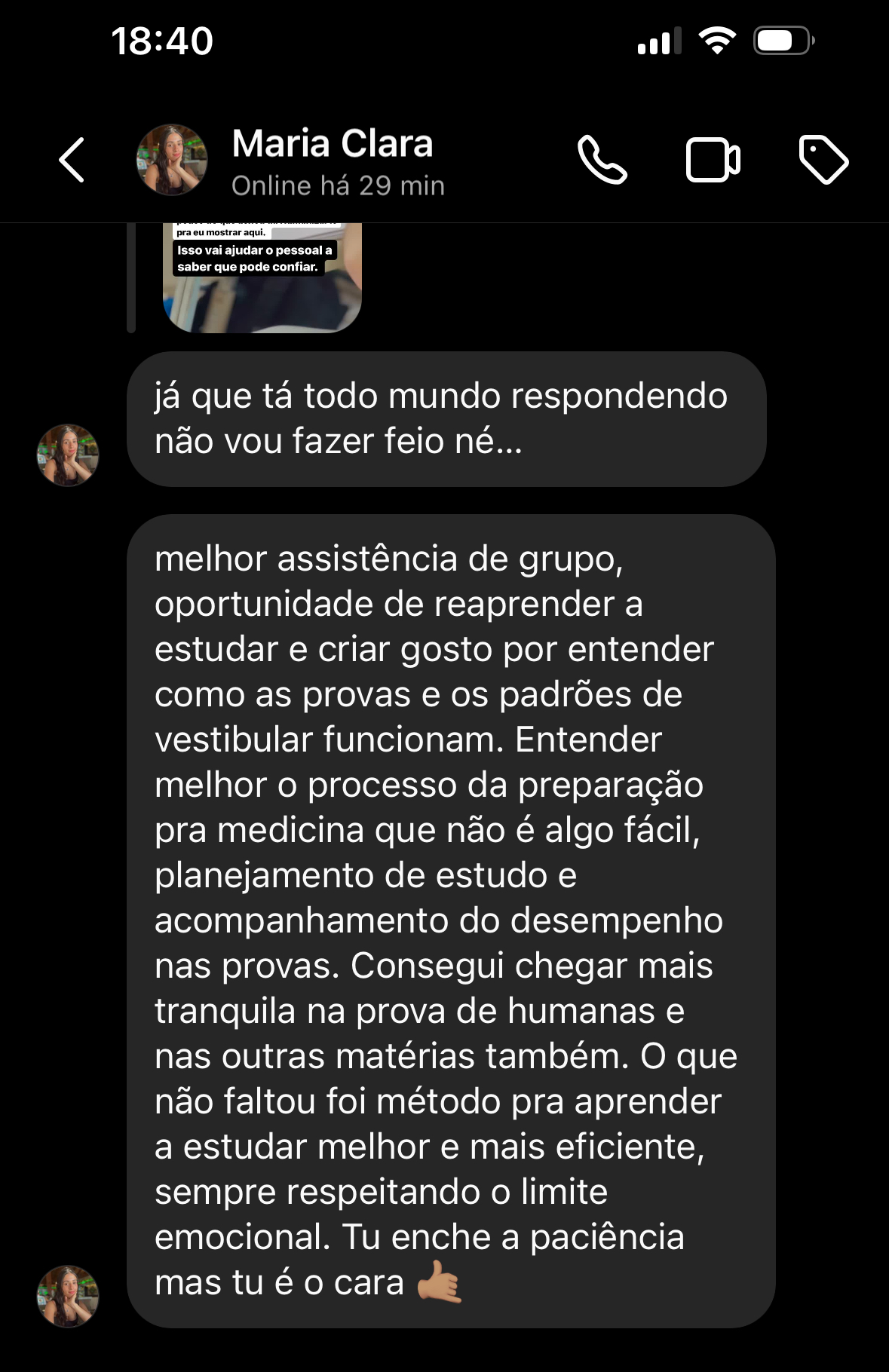This screenshot has width=889, height=1372.
Task: Tap Maria Clara's avatar beside the last message
Action: (x=68, y=1295)
